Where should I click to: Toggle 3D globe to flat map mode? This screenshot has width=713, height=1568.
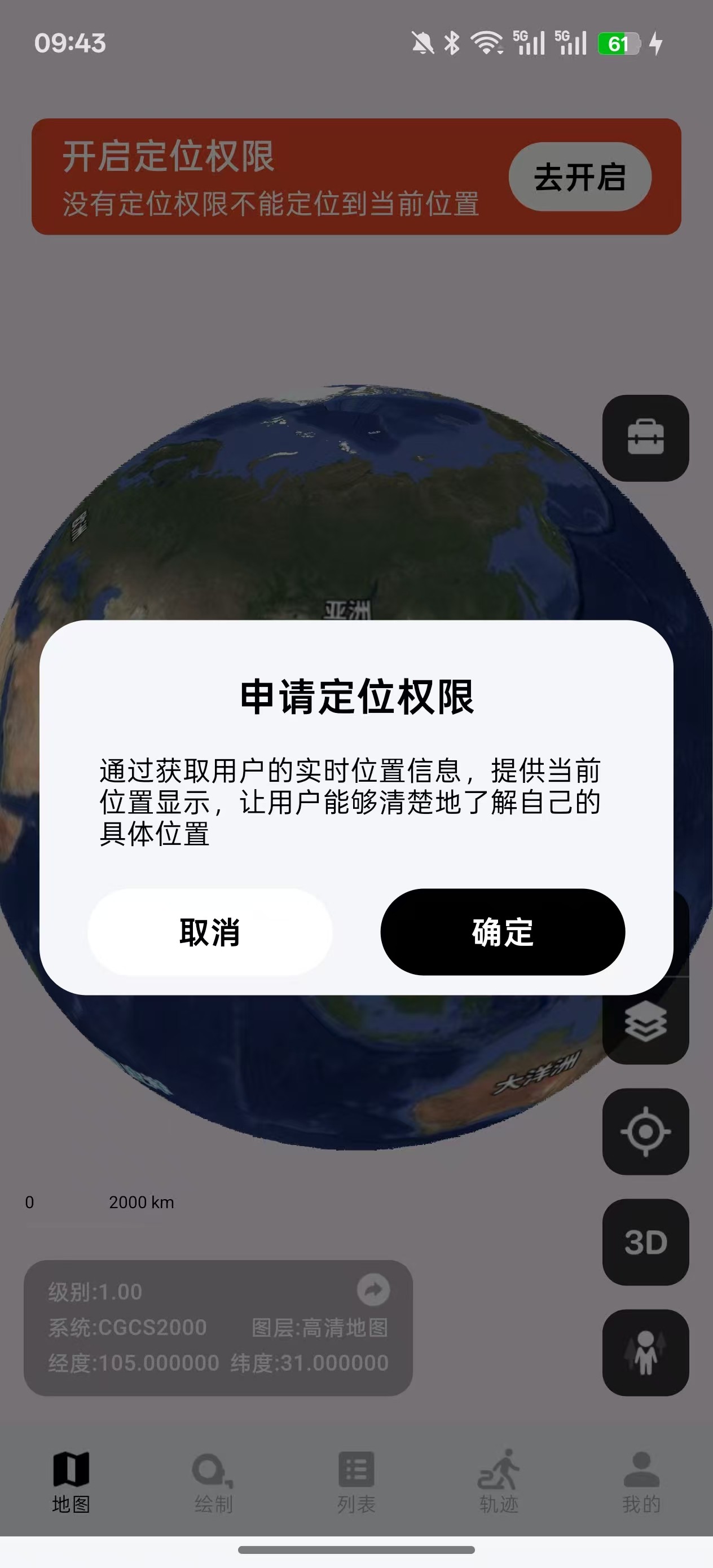pos(646,1242)
